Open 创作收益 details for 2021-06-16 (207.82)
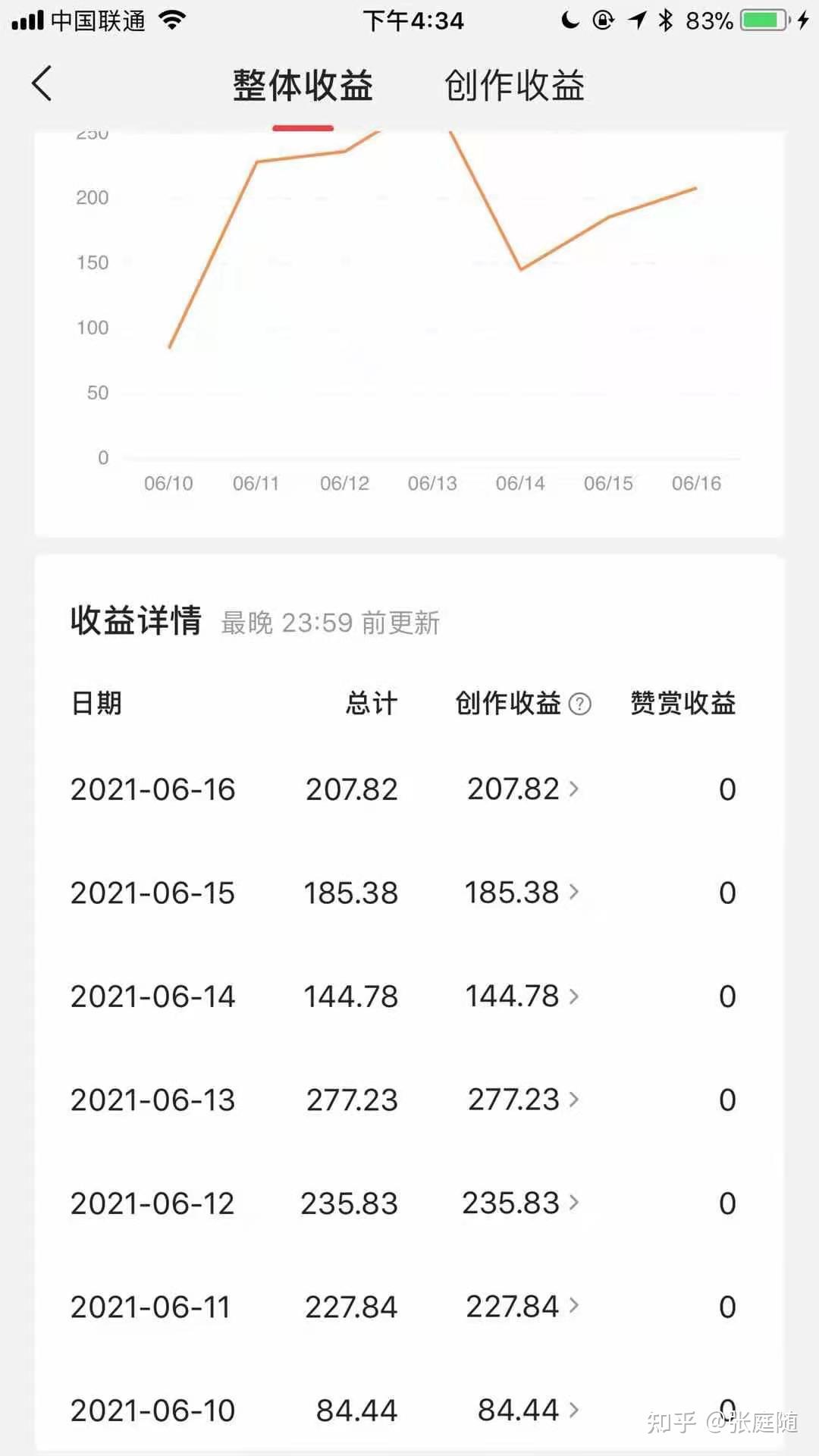 [x=523, y=789]
